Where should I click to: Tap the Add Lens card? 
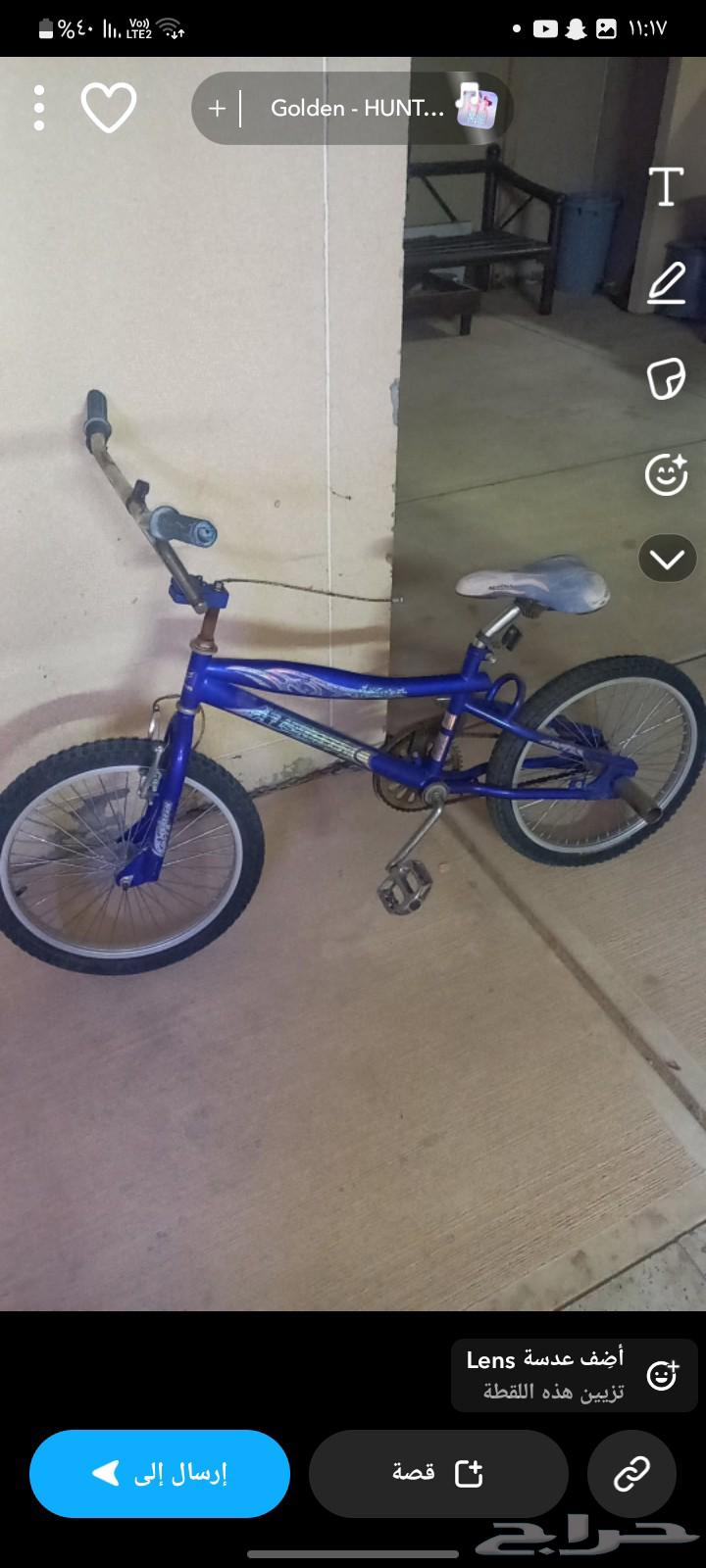pyautogui.click(x=574, y=1375)
